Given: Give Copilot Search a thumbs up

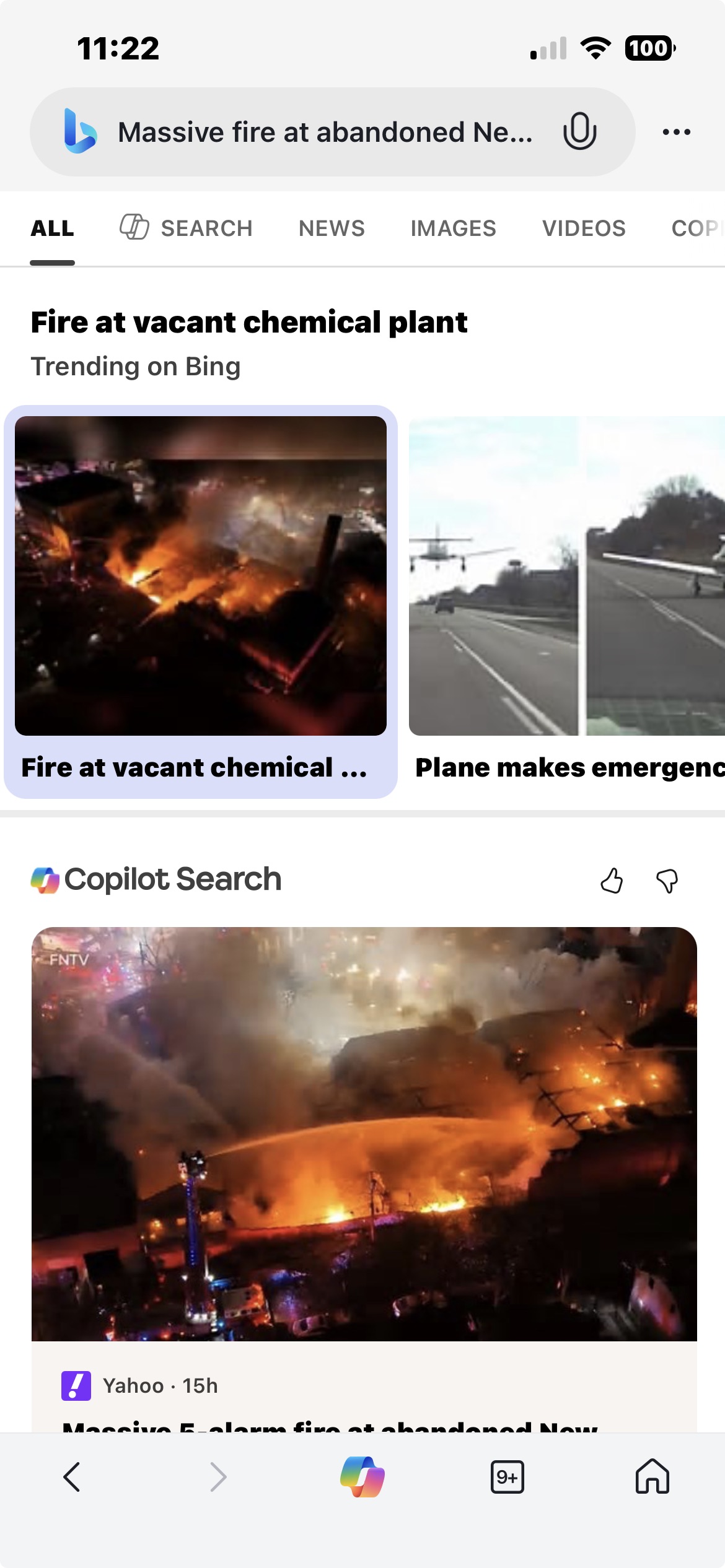Looking at the screenshot, I should pos(612,880).
